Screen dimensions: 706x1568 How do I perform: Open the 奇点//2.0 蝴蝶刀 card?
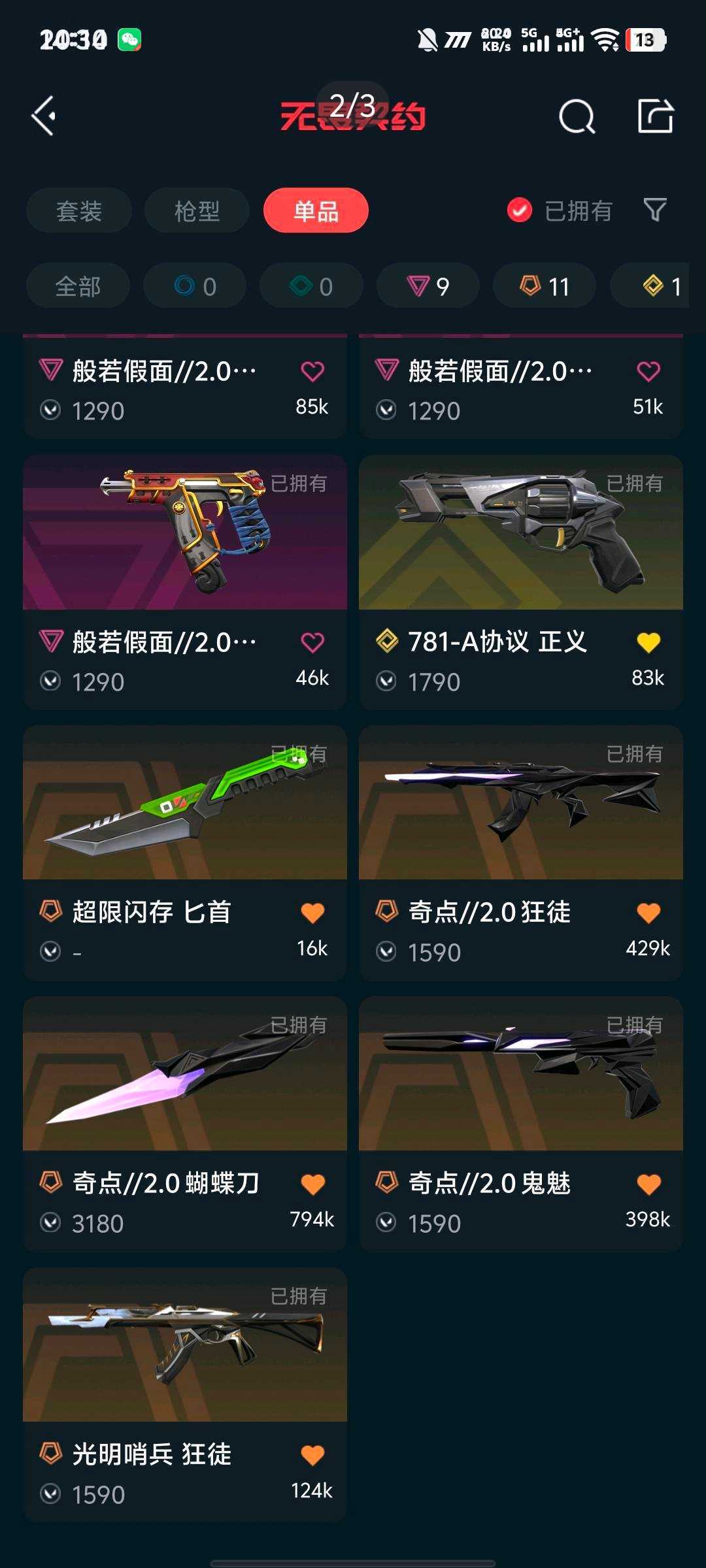[185, 1124]
